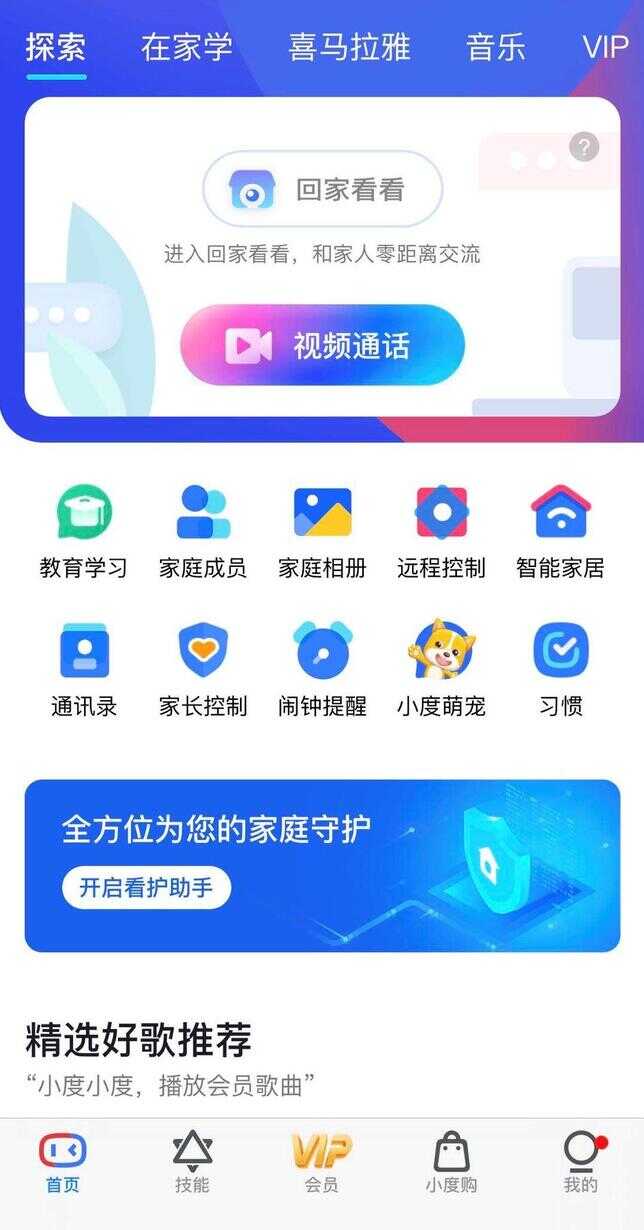This screenshot has width=644, height=1230.
Task: Go to the 技能 skills tab
Action: (192, 1163)
